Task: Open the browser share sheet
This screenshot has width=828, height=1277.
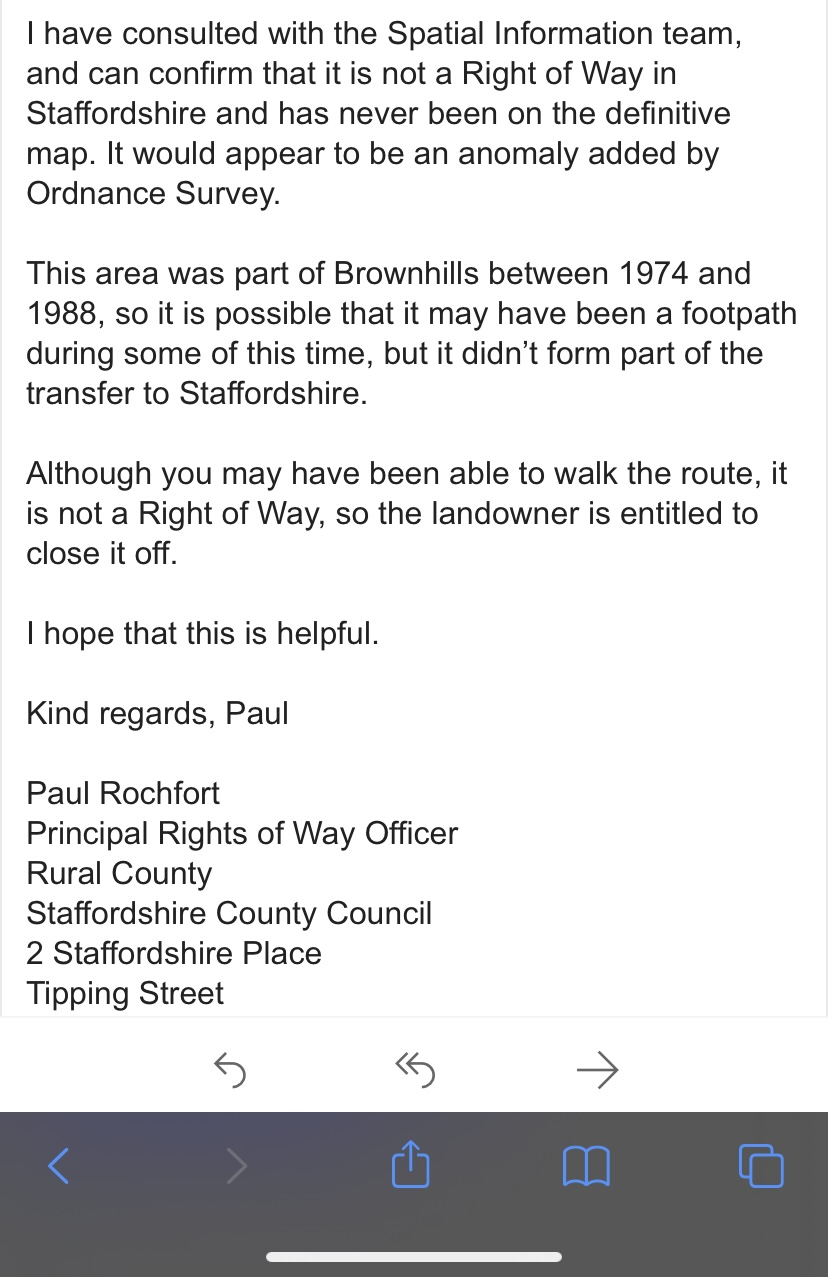Action: [410, 1166]
